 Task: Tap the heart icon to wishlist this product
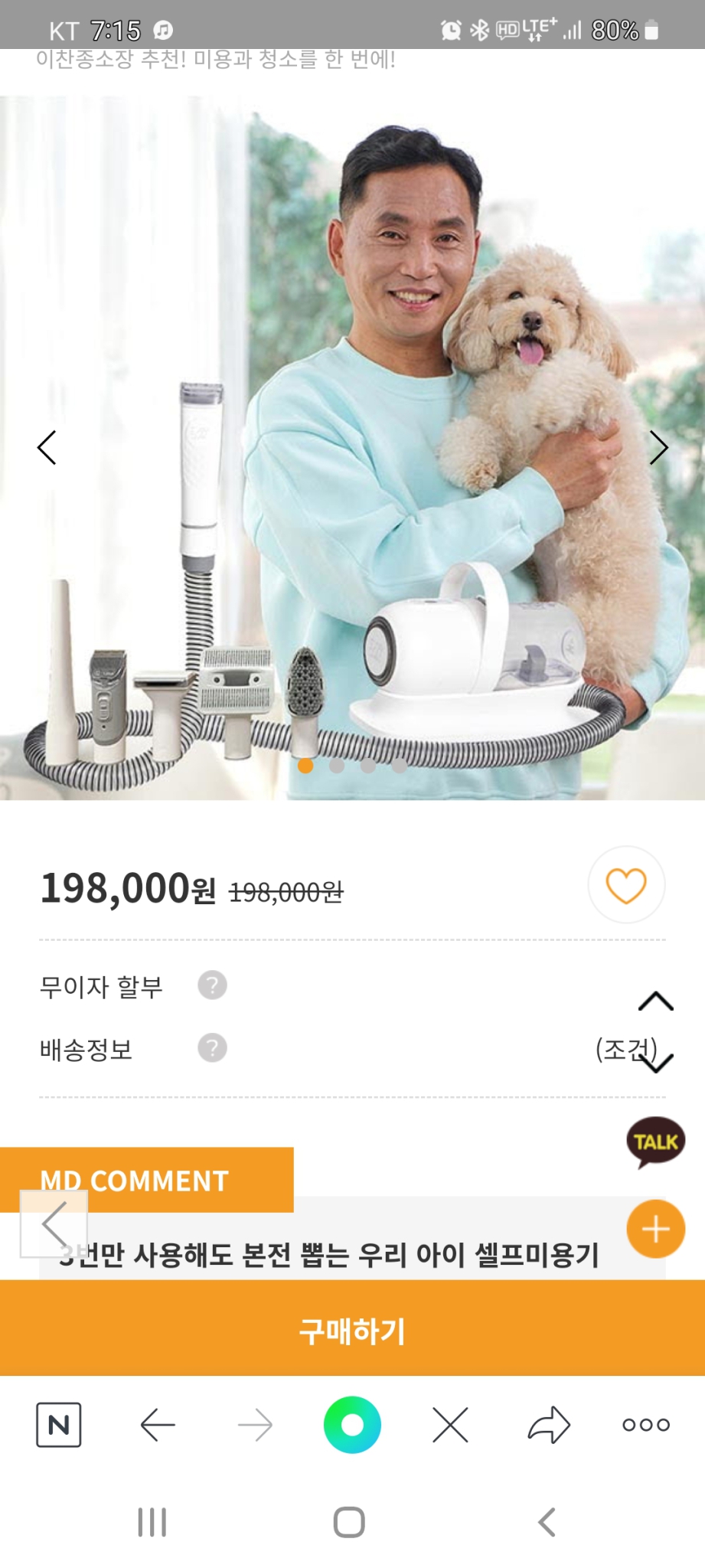coord(625,884)
